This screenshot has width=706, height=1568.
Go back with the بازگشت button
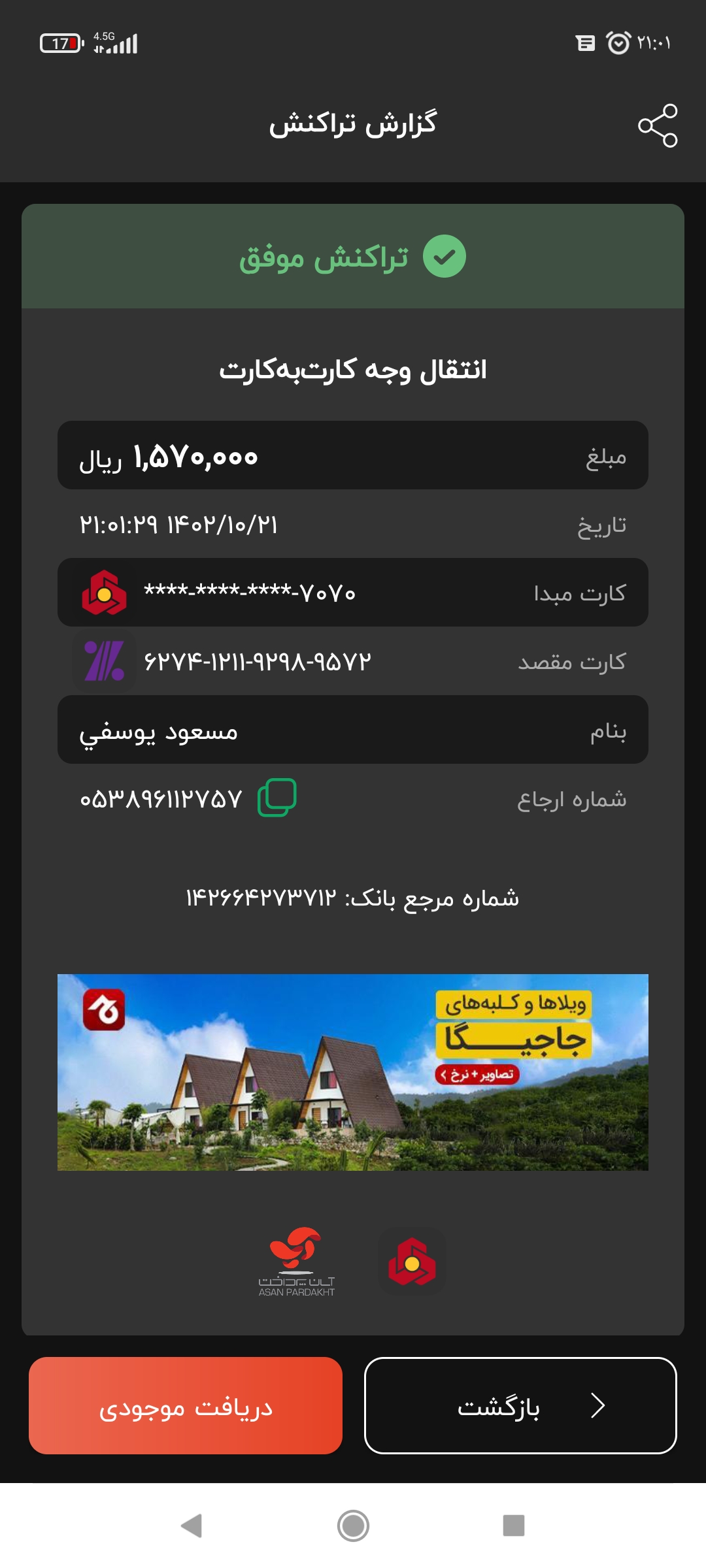(520, 1405)
